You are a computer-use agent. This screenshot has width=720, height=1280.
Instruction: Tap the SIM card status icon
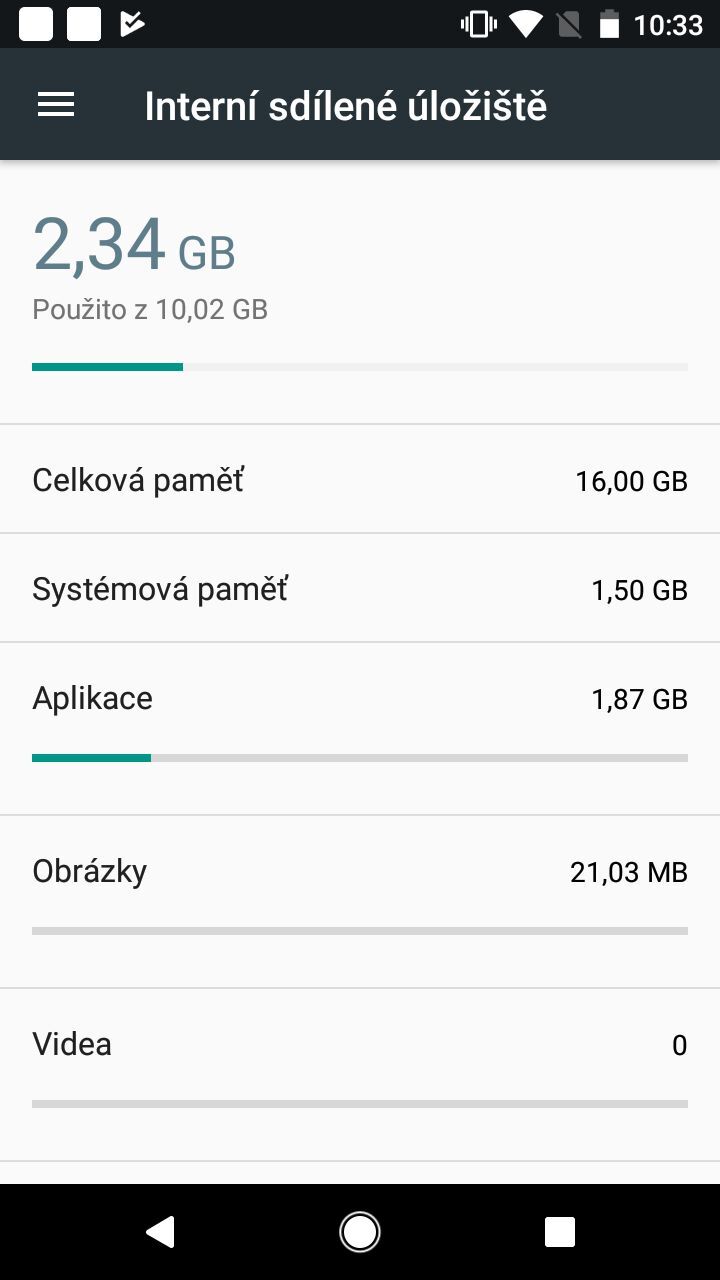567,24
